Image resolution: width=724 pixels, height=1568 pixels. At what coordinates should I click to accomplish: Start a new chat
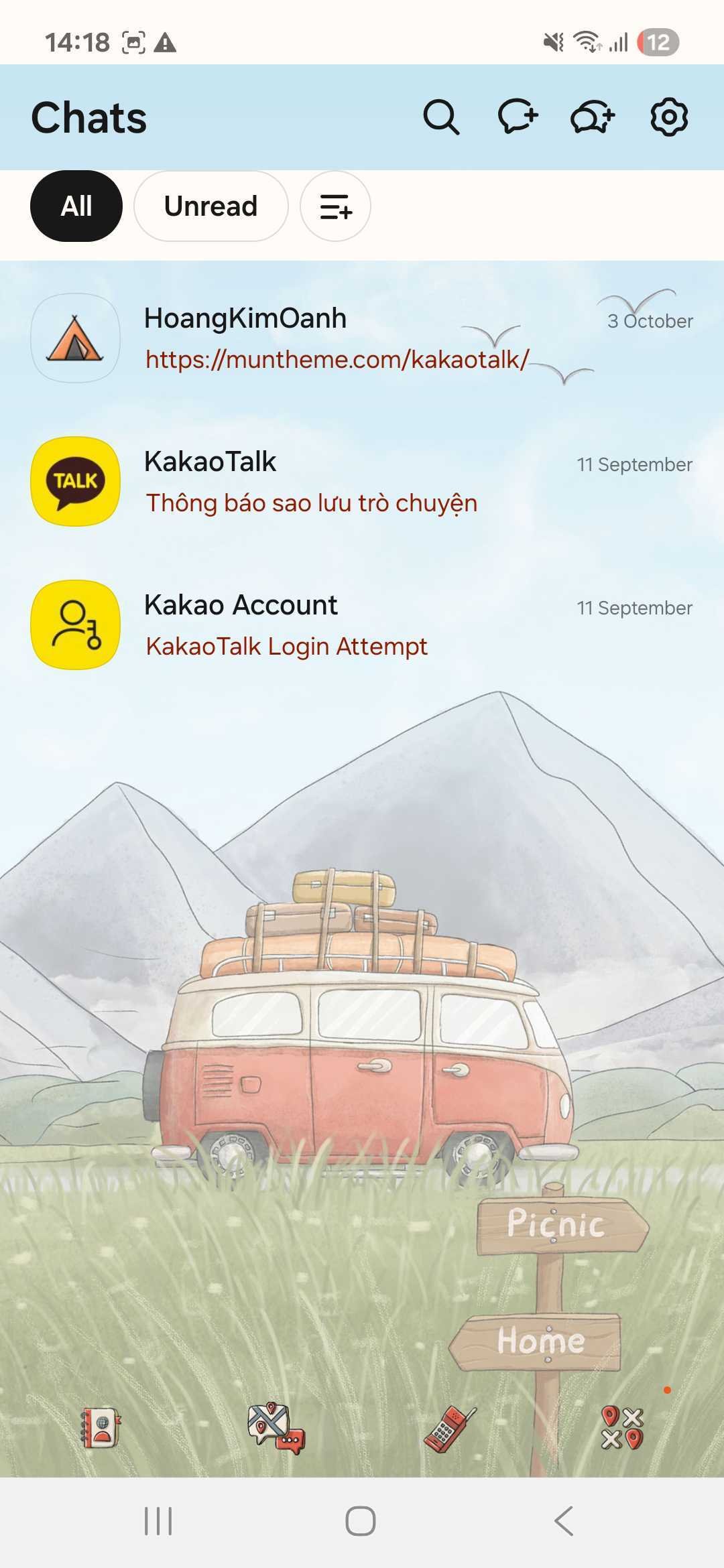pos(518,118)
